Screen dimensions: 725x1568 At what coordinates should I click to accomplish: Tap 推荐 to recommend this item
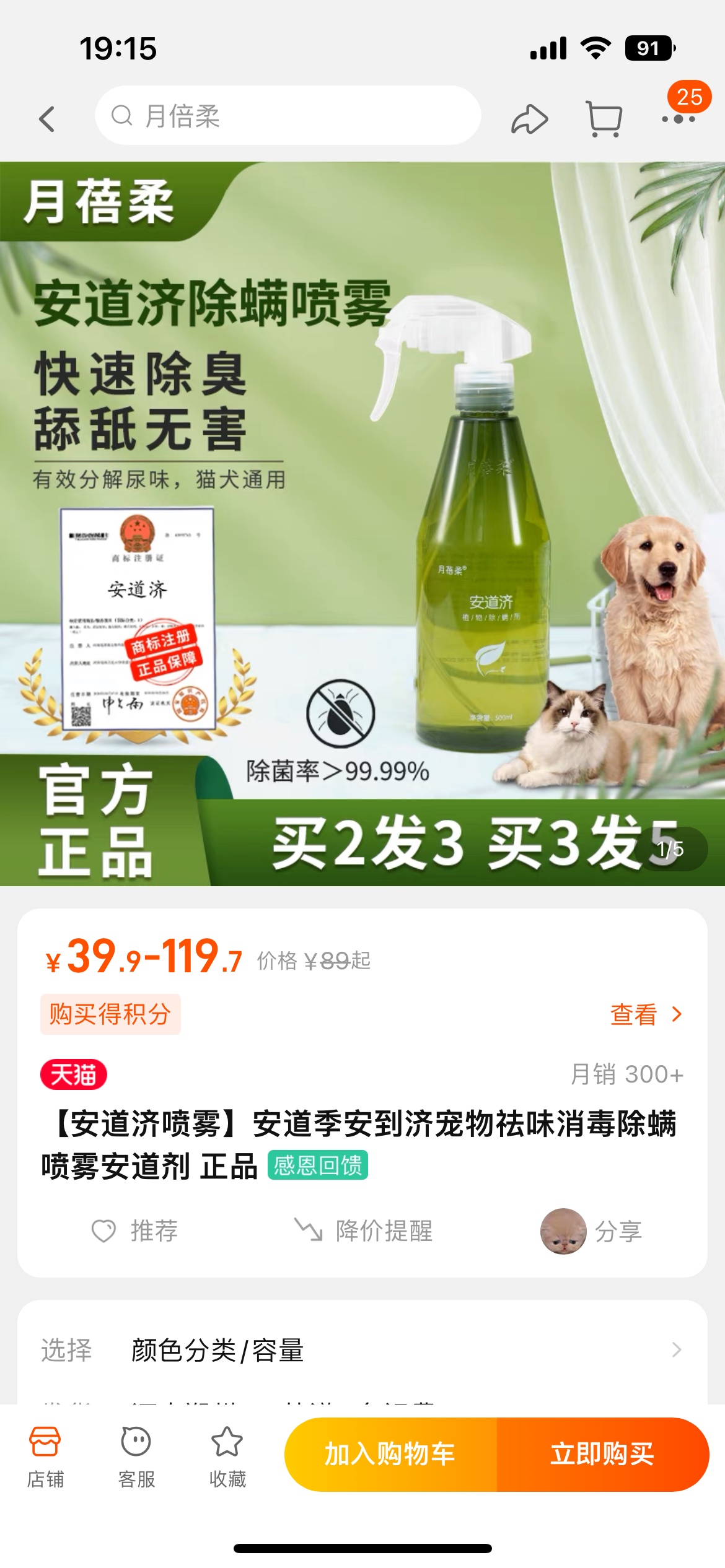pos(135,1230)
